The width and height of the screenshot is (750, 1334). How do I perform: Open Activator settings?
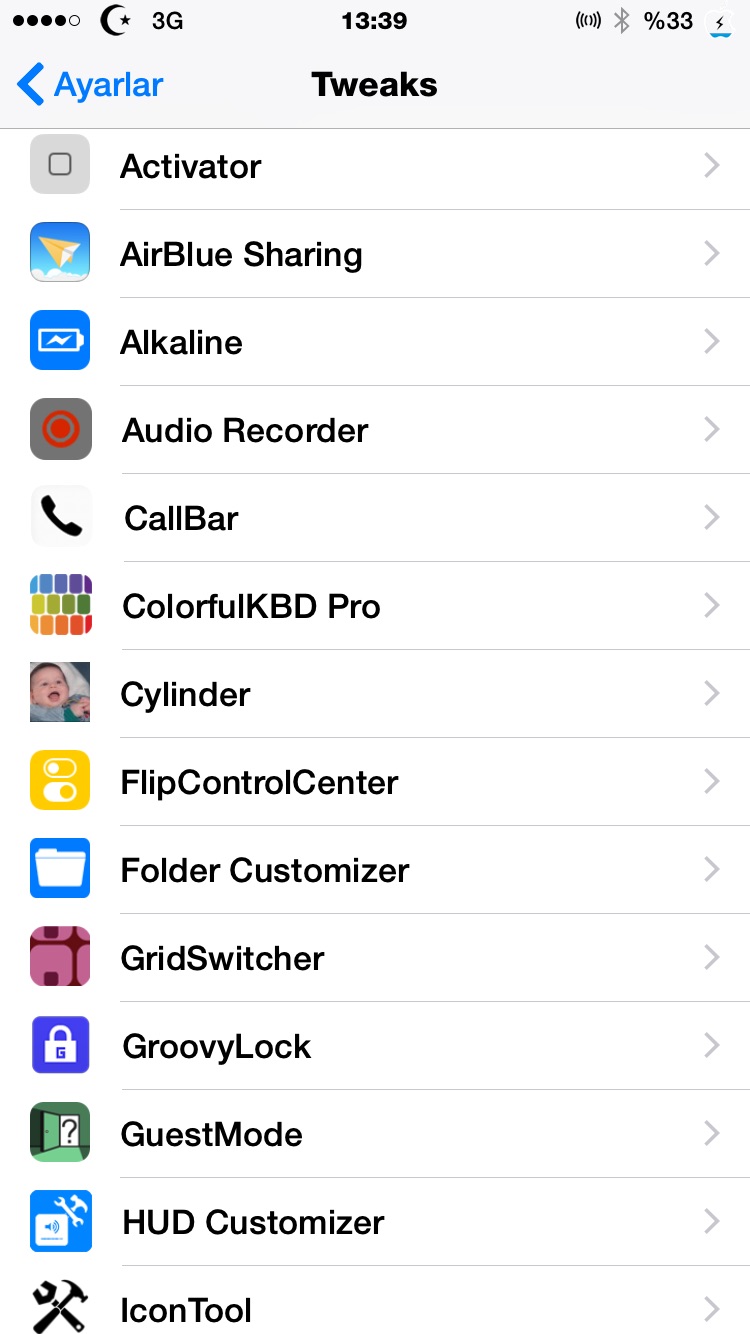375,166
